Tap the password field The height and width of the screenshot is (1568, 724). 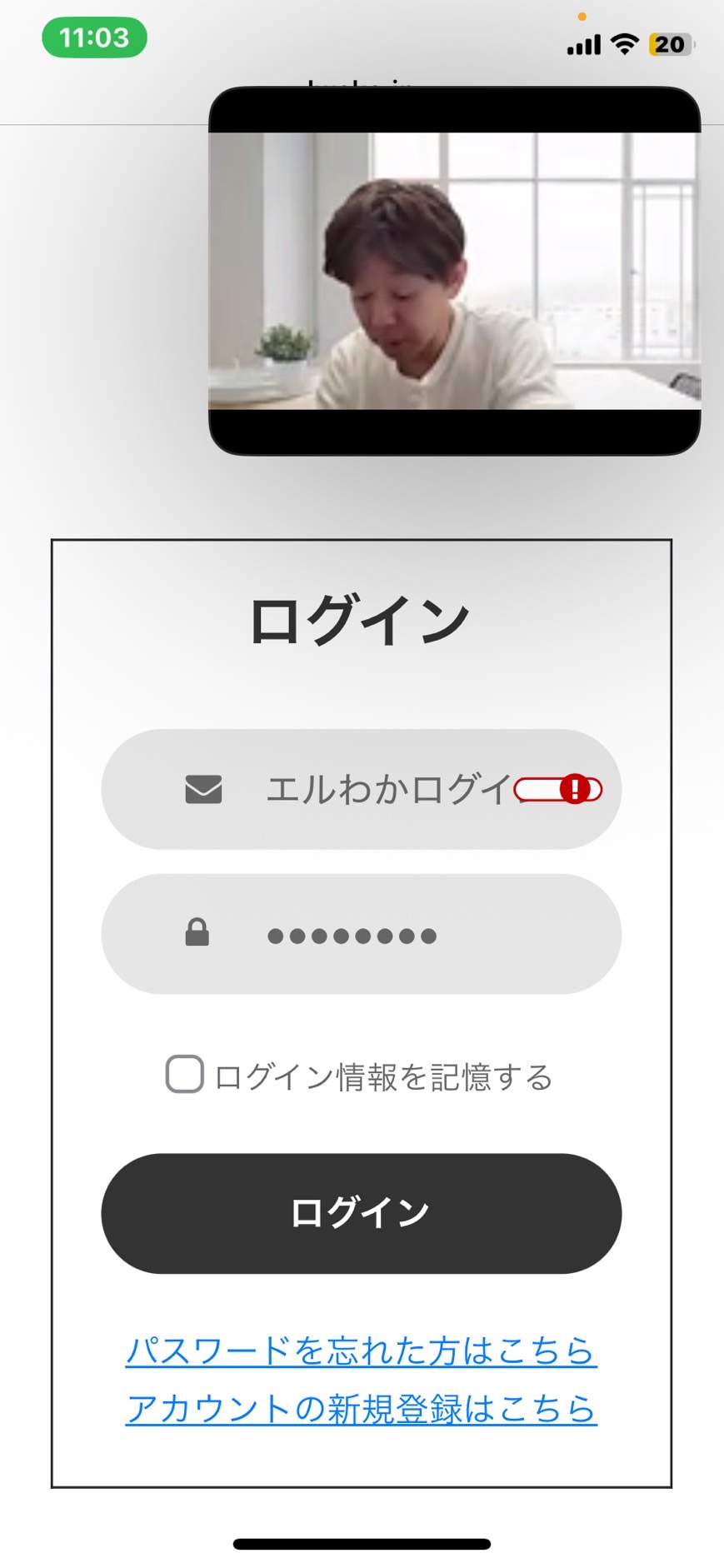pyautogui.click(x=361, y=934)
